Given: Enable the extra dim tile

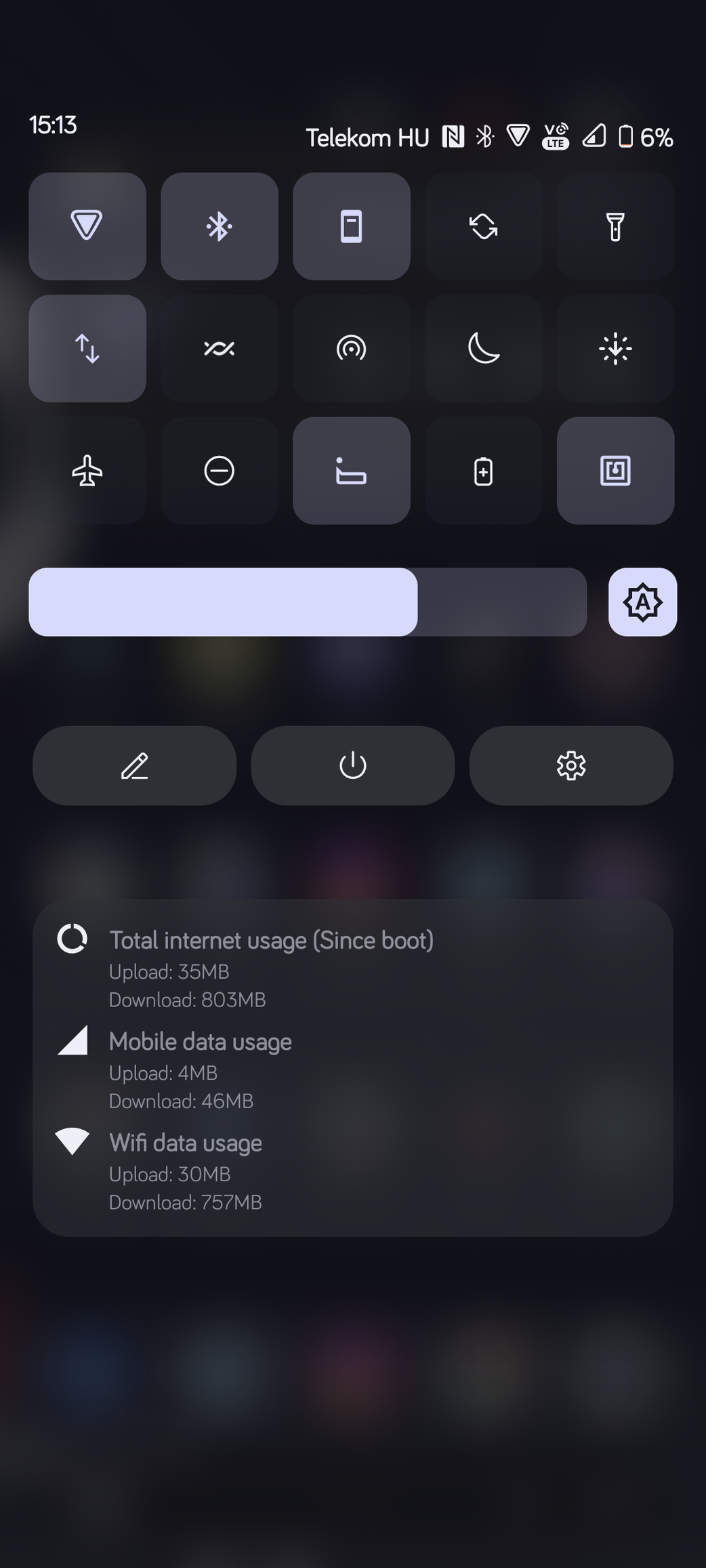Looking at the screenshot, I should [616, 349].
